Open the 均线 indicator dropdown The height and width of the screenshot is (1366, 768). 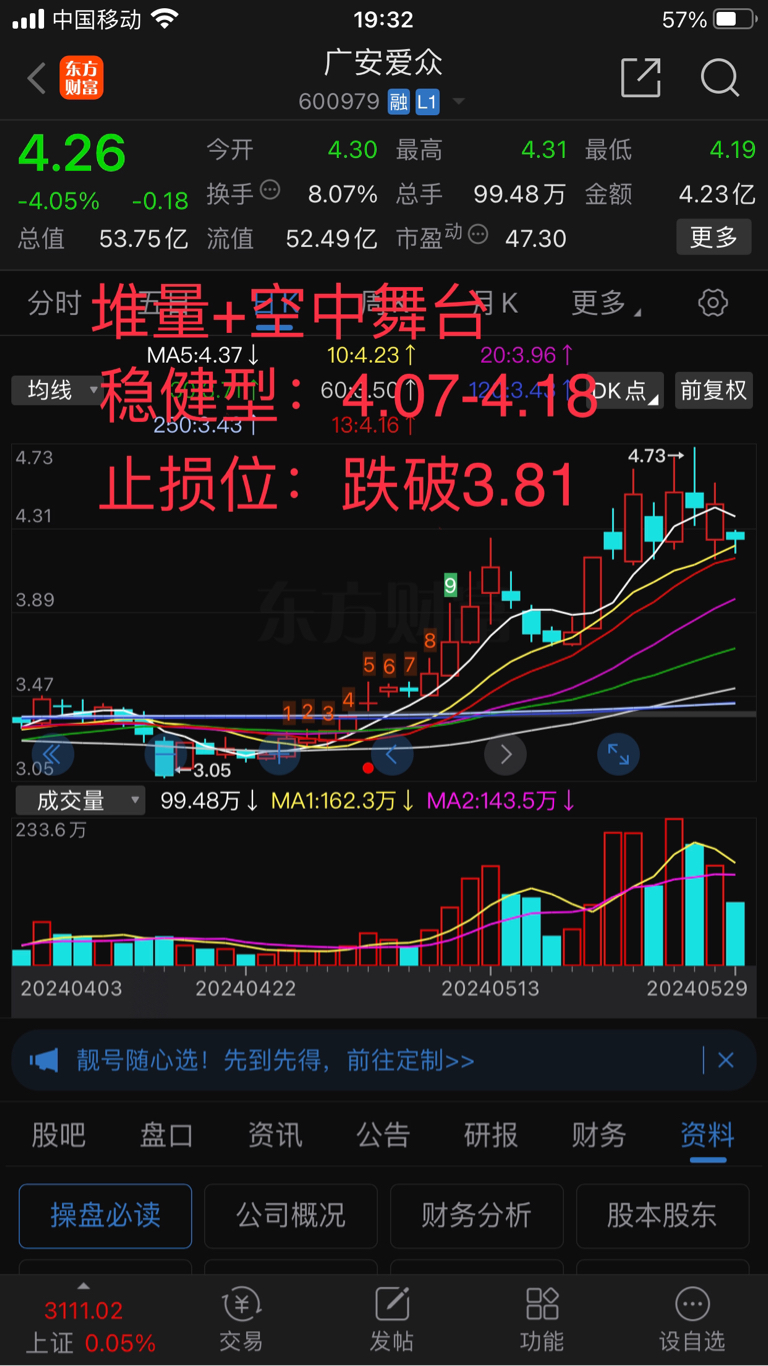pos(55,391)
